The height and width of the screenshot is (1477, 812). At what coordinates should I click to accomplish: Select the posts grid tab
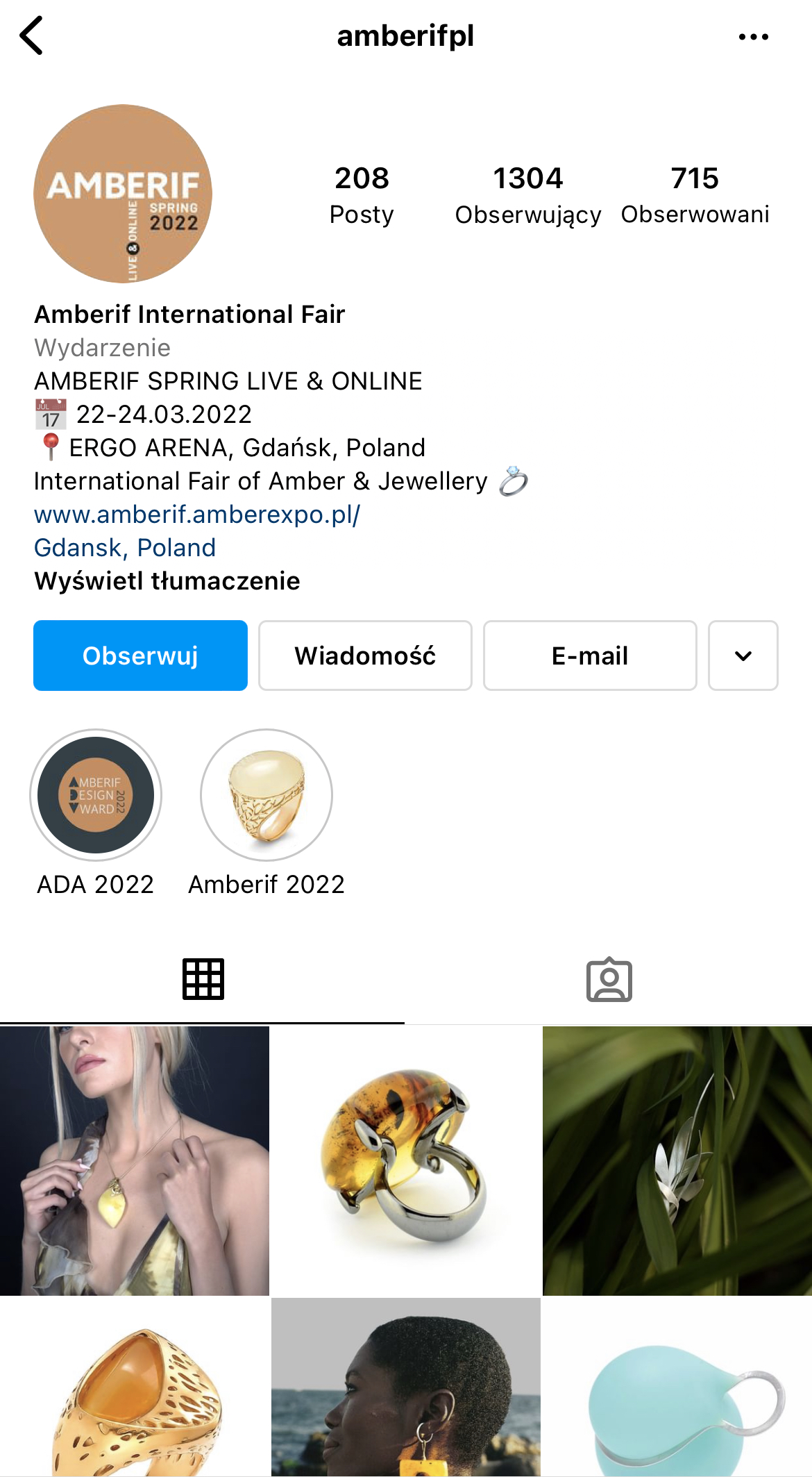coord(203,980)
